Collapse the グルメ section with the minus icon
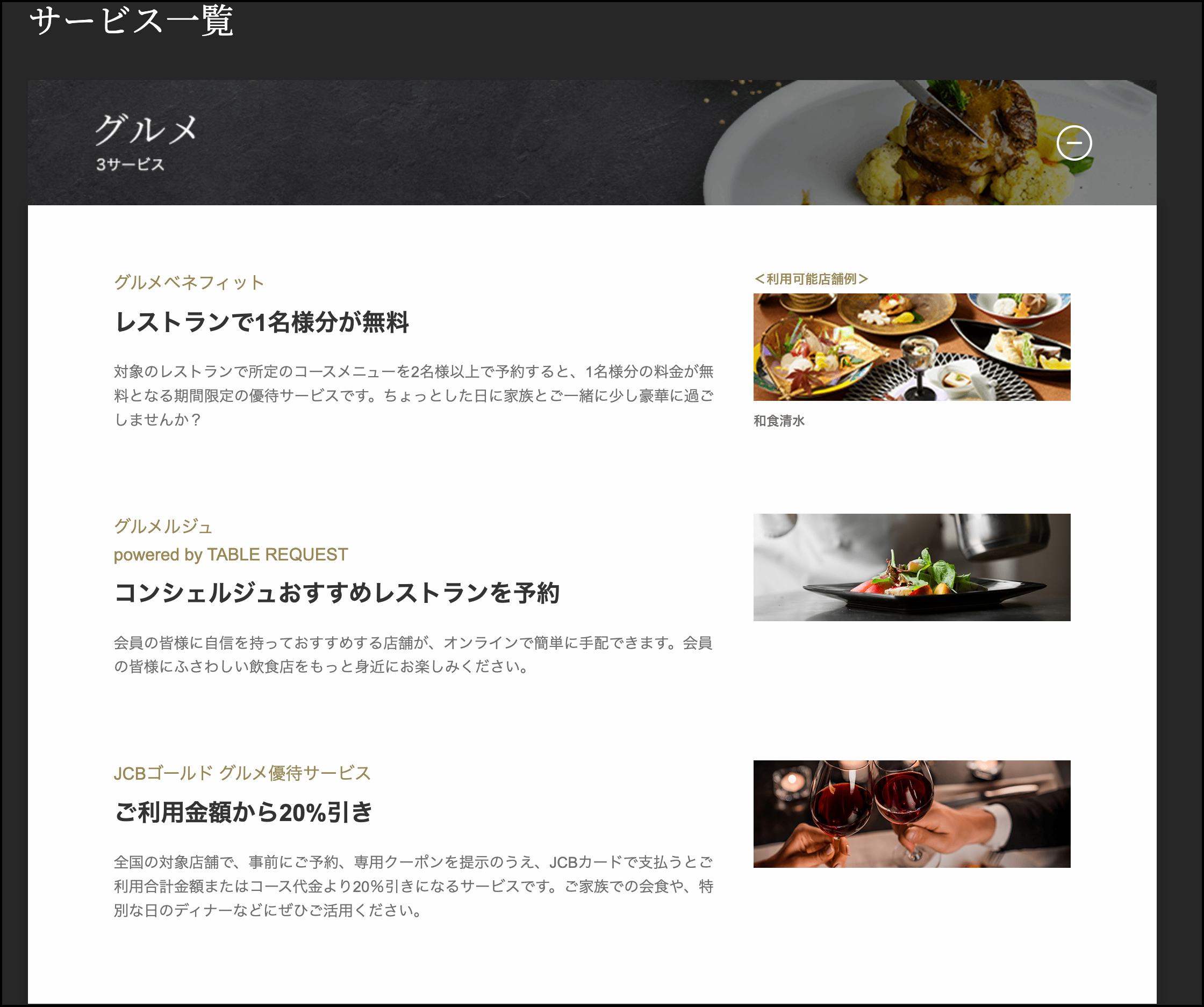Screen dimensions: 1204x1007 pyautogui.click(x=1073, y=143)
